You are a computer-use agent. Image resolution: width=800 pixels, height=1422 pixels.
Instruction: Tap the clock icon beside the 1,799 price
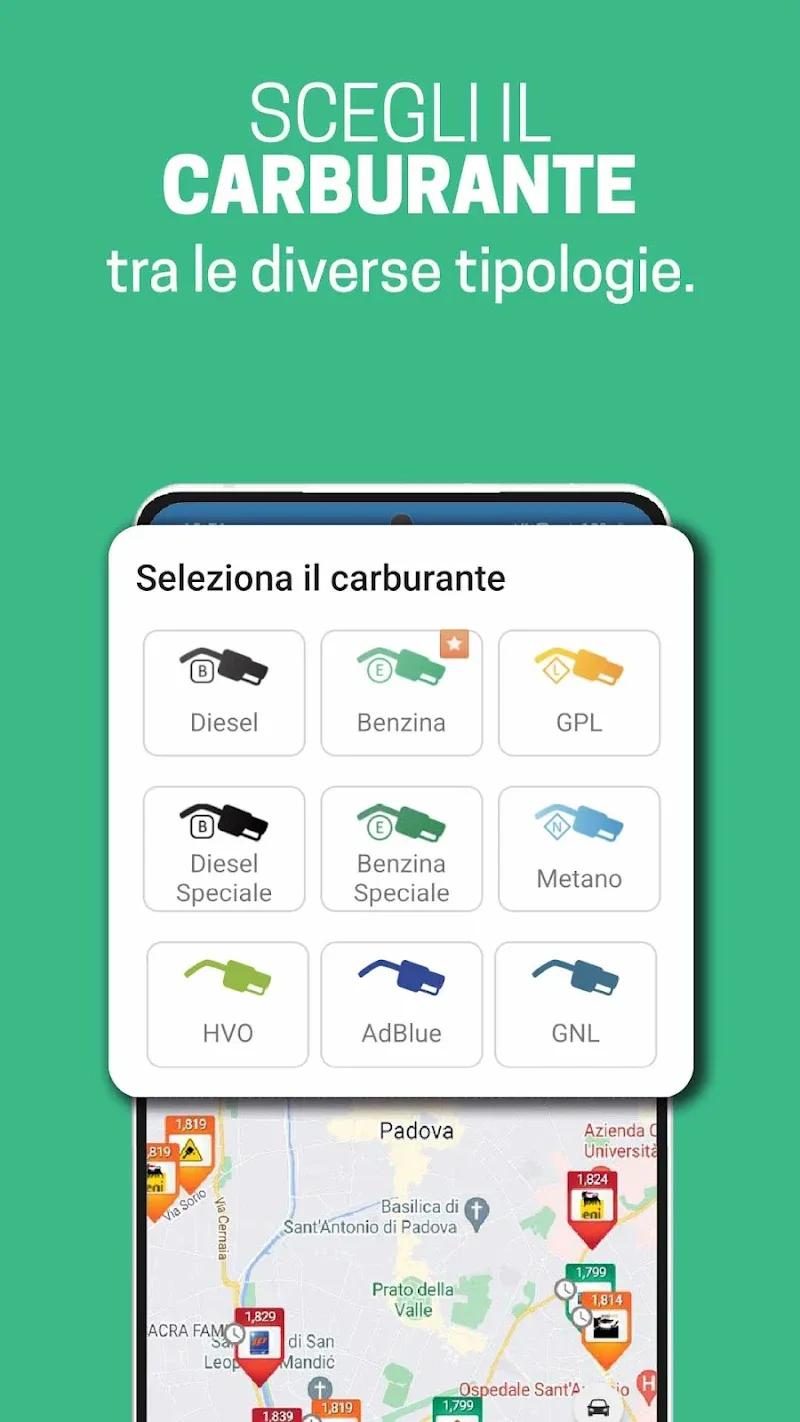[564, 1290]
